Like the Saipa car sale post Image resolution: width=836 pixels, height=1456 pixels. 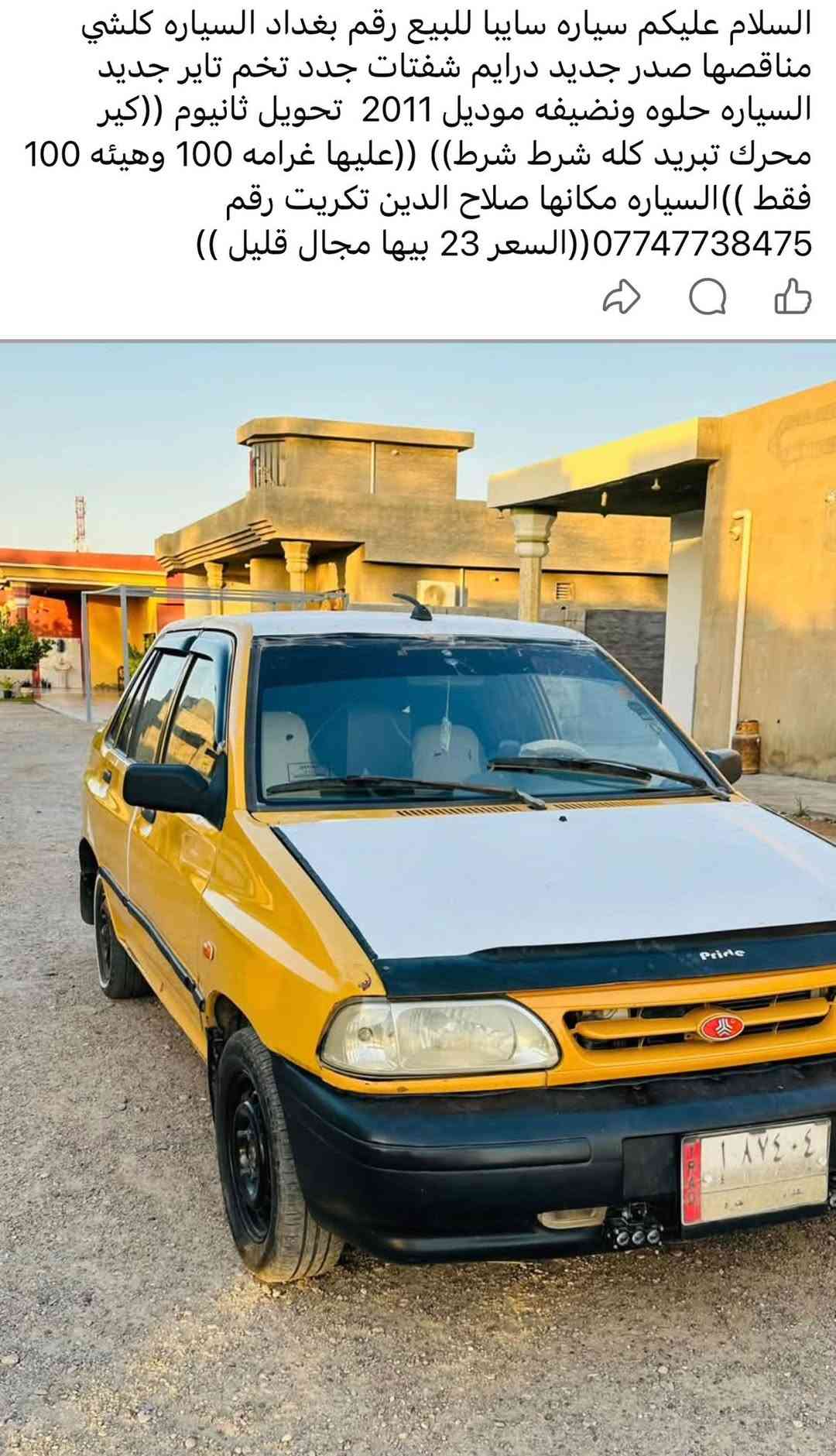[792, 296]
